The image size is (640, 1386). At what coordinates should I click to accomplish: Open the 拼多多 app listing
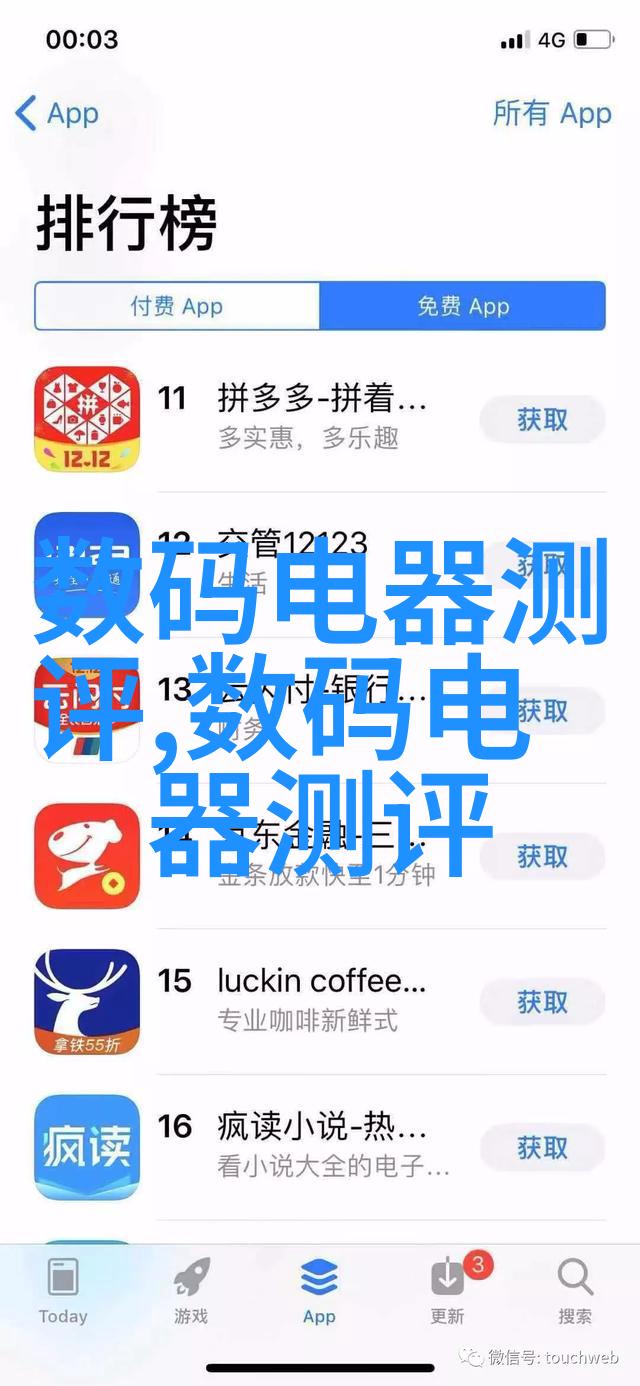pyautogui.click(x=320, y=418)
